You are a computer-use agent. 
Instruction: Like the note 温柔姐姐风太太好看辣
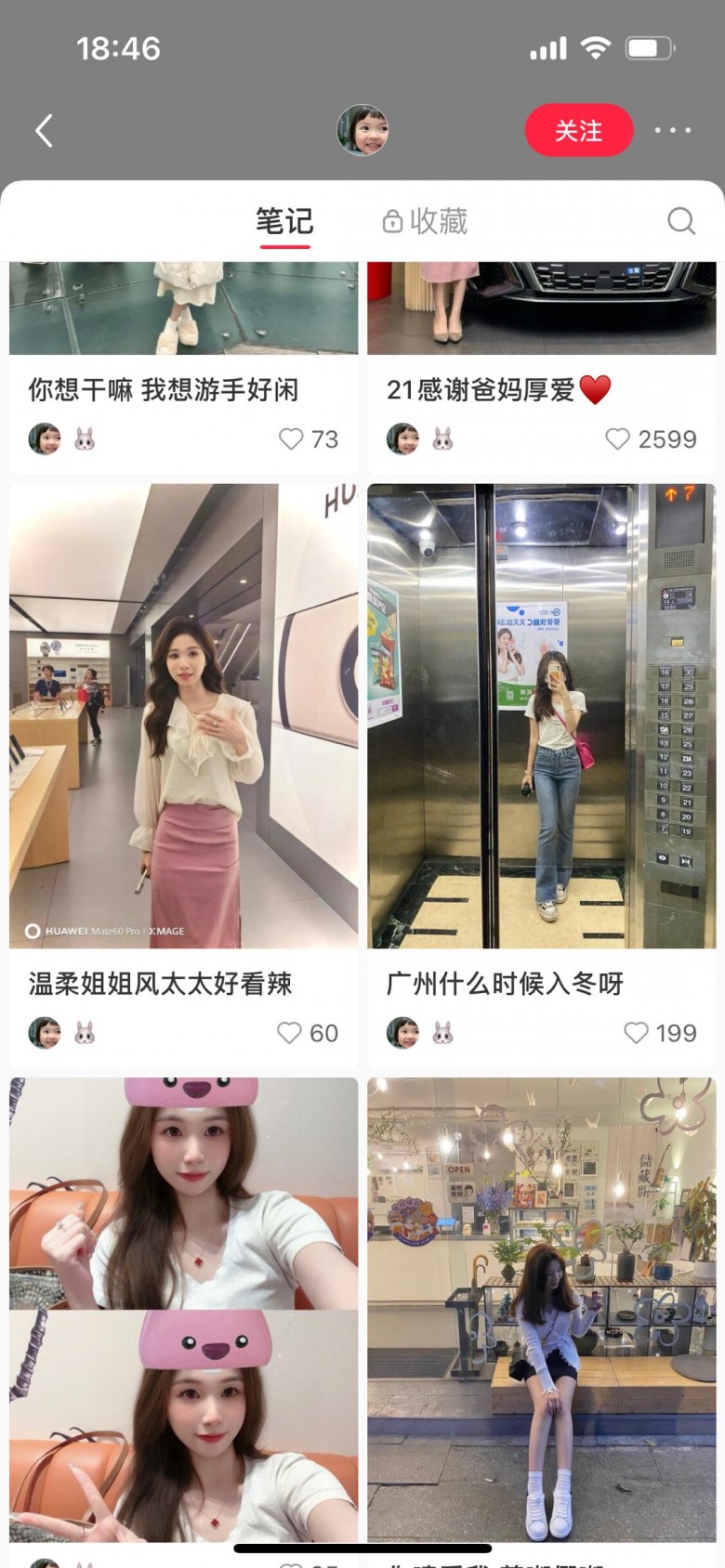[289, 1033]
